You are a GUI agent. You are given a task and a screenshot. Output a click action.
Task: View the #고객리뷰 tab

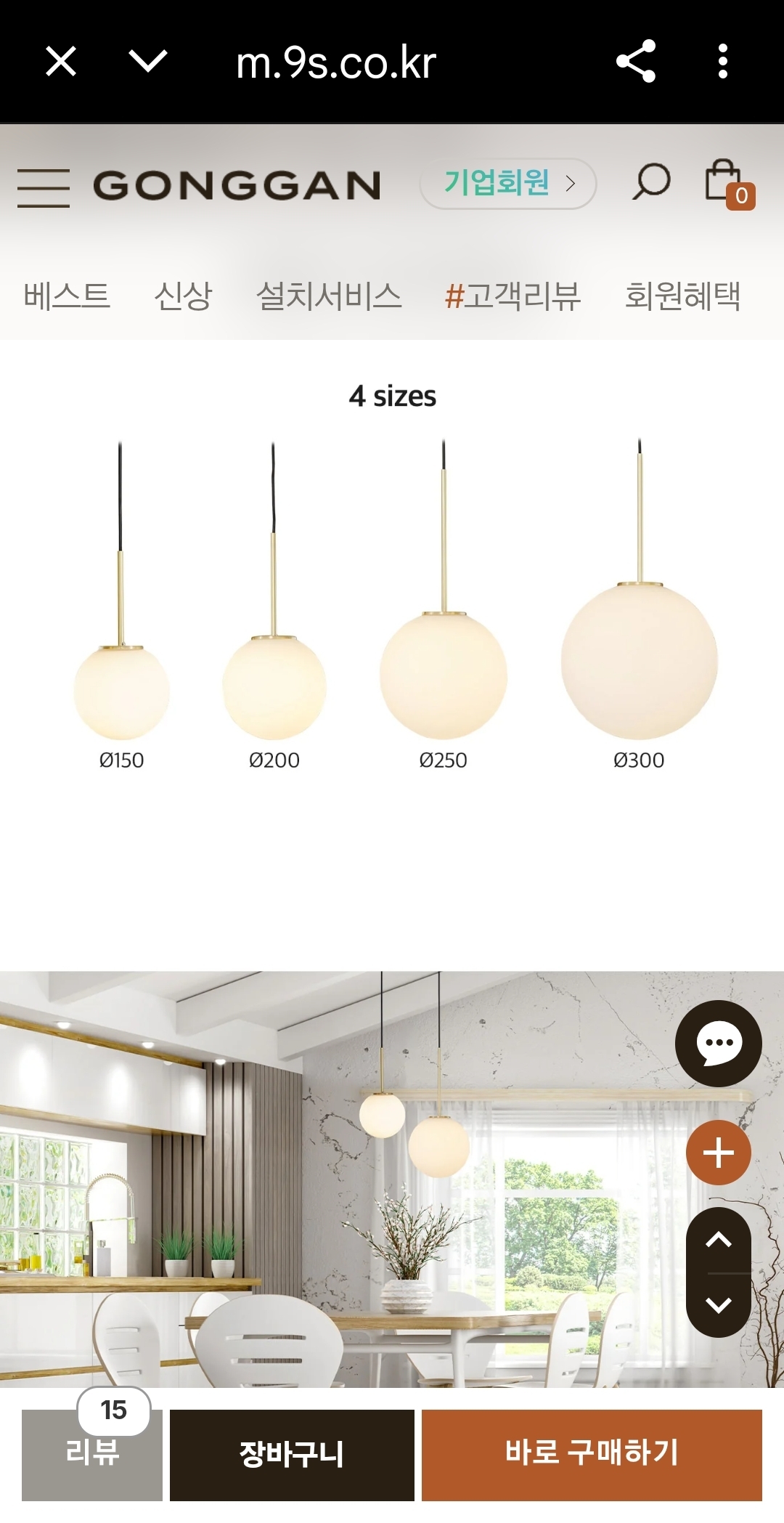(x=513, y=296)
